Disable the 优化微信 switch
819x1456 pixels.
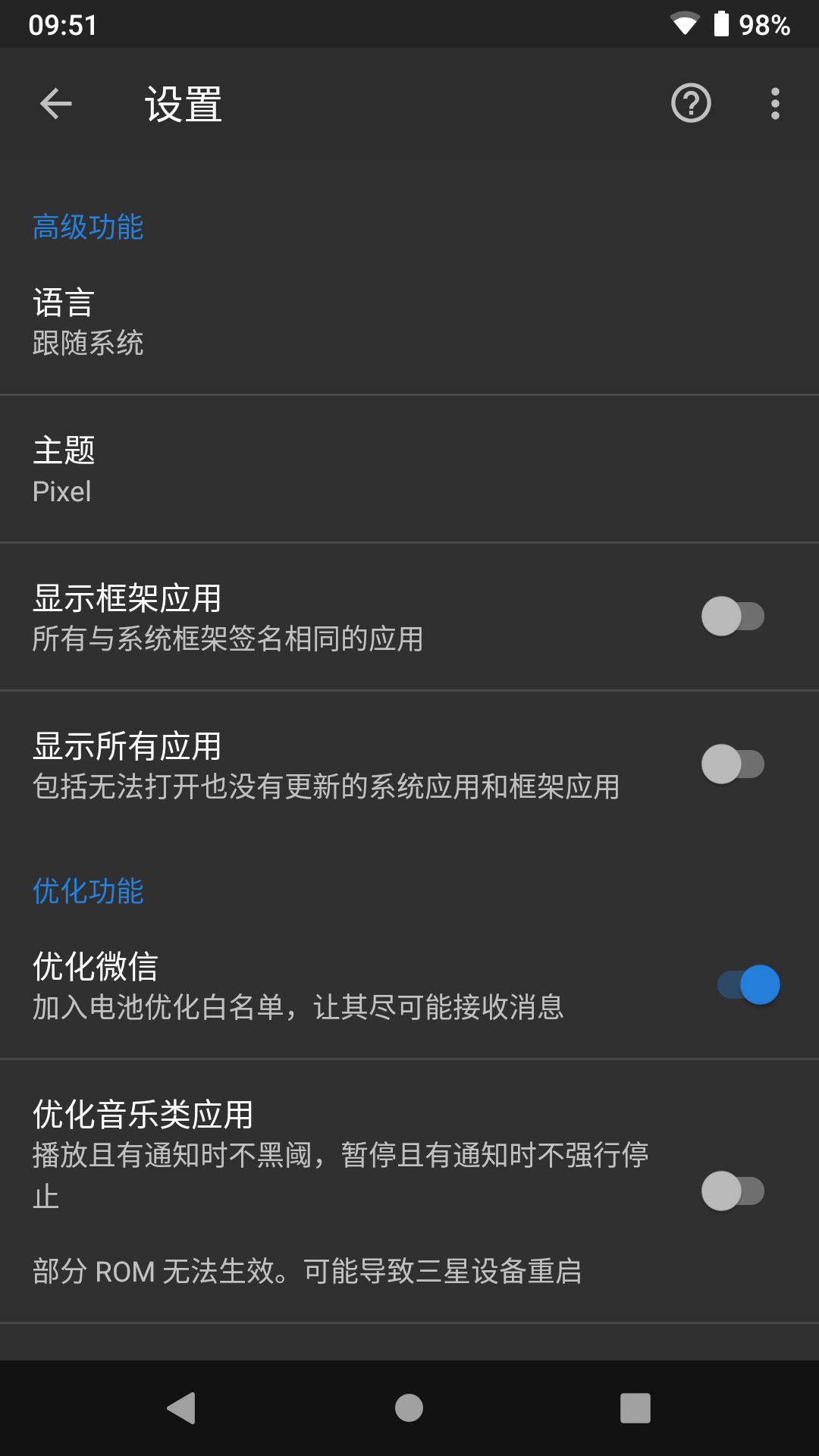pyautogui.click(x=750, y=984)
